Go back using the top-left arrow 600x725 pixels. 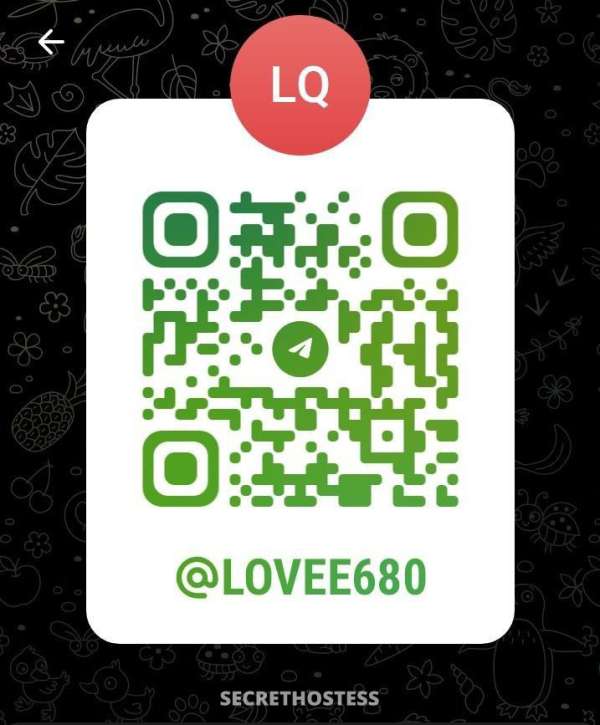(x=50, y=42)
